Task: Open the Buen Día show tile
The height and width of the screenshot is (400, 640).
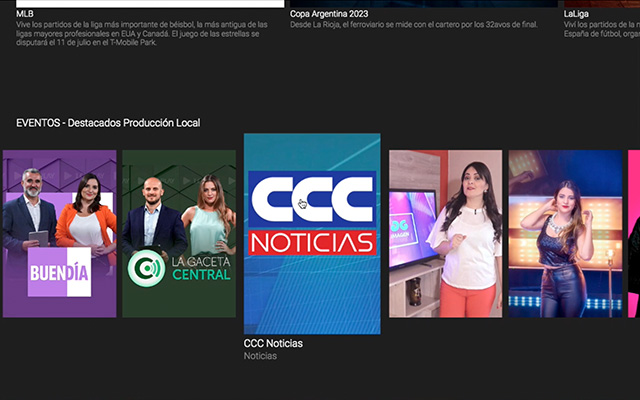Action: pyautogui.click(x=59, y=233)
